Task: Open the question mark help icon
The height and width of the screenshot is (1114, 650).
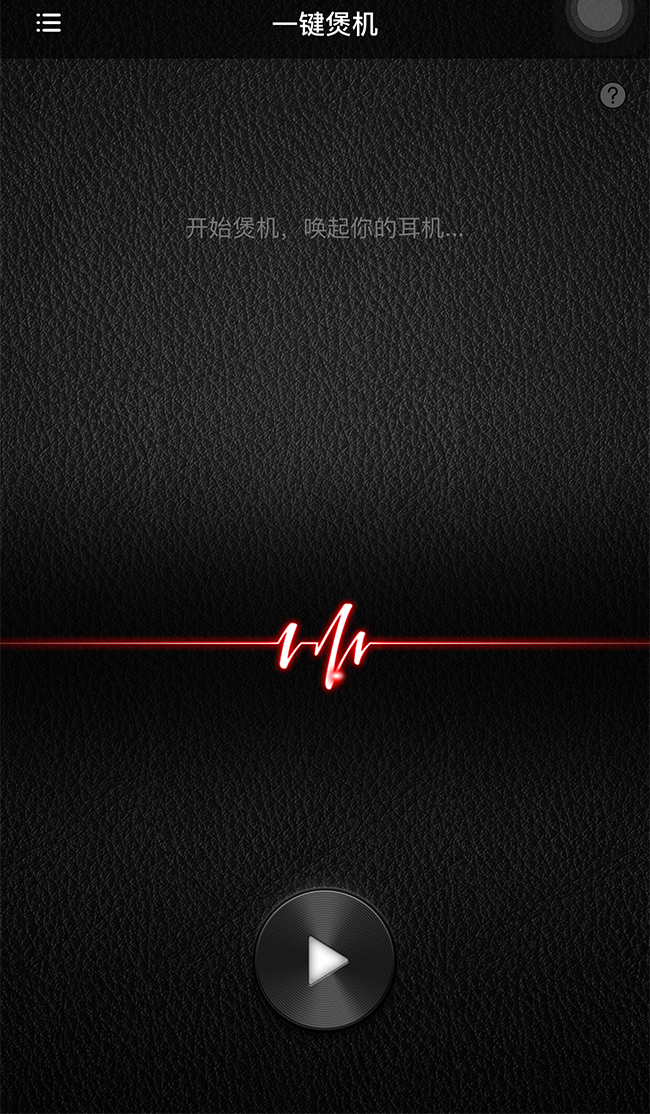Action: click(612, 95)
